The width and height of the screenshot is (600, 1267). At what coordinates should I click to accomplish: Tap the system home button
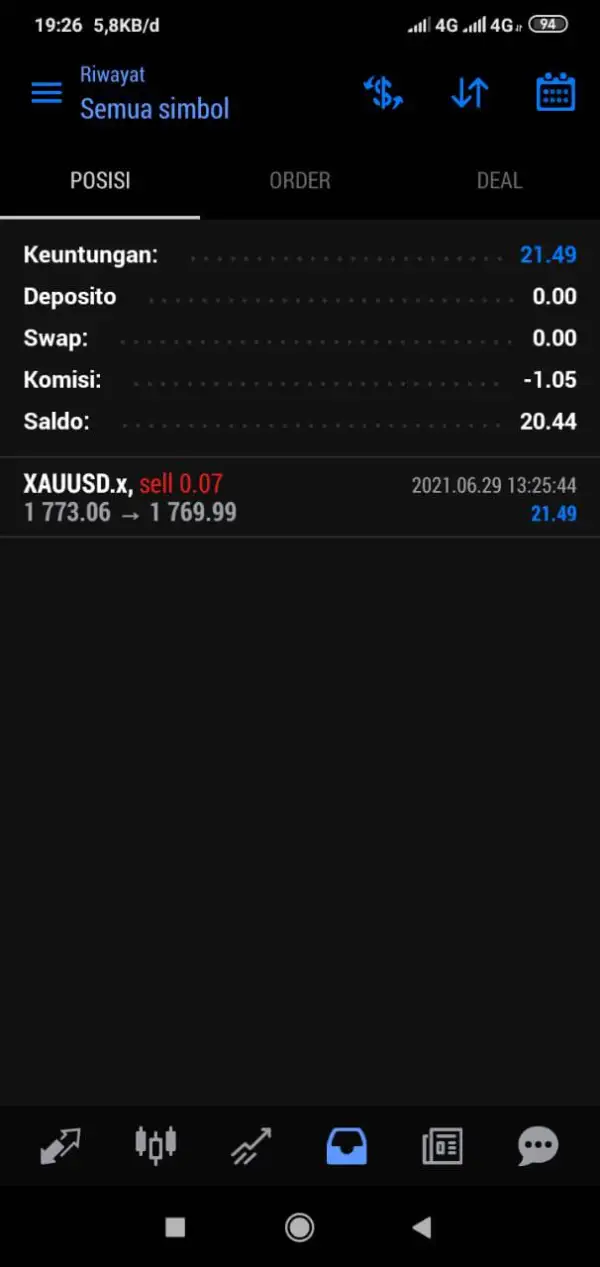click(x=299, y=1227)
